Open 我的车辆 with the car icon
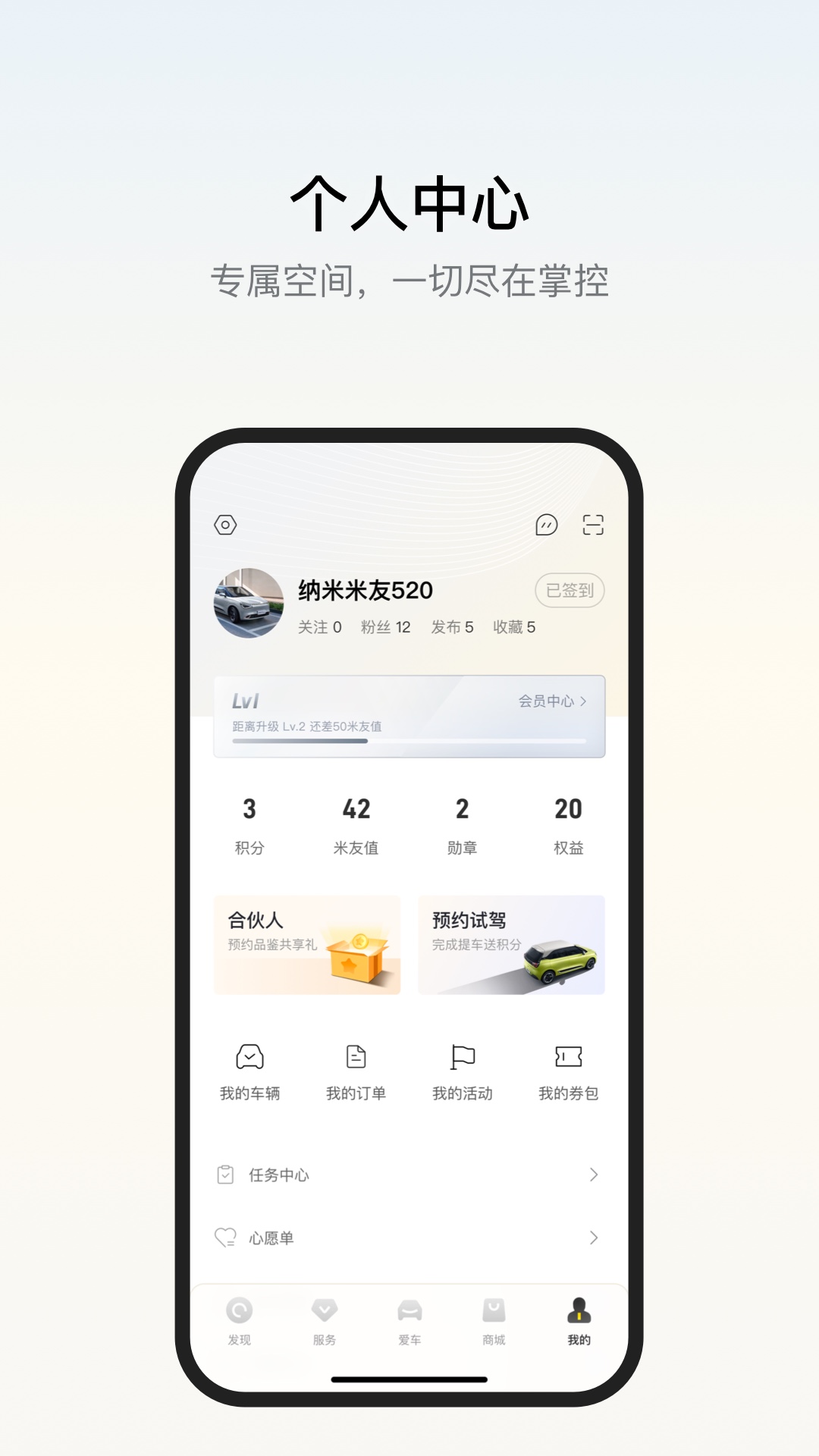 click(x=250, y=1056)
